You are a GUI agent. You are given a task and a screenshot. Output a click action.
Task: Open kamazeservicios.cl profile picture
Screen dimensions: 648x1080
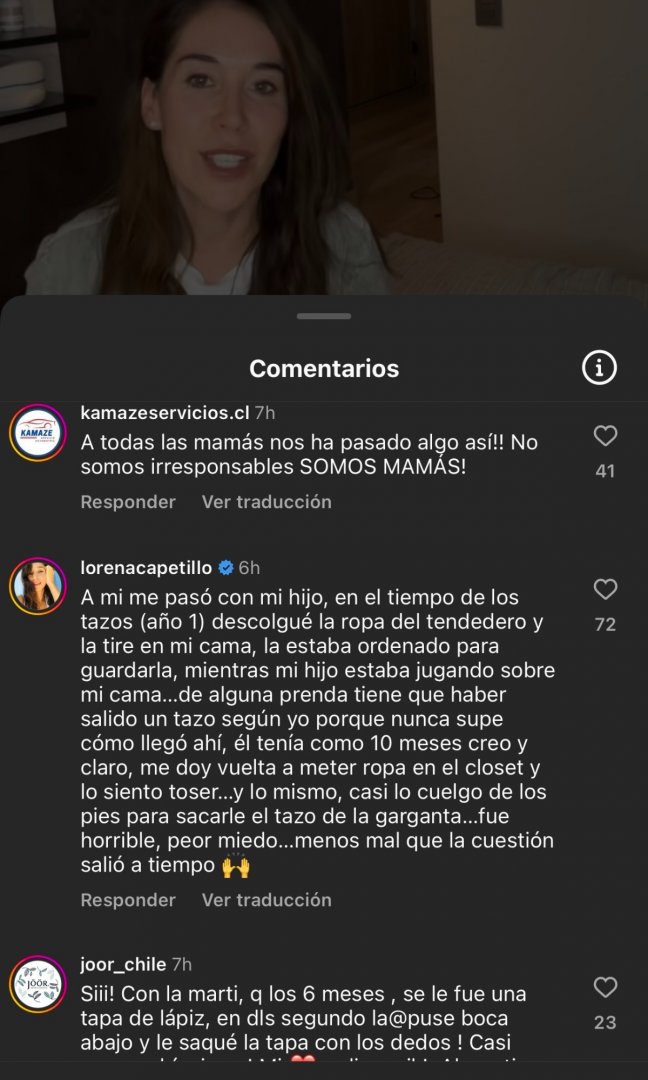[38, 434]
